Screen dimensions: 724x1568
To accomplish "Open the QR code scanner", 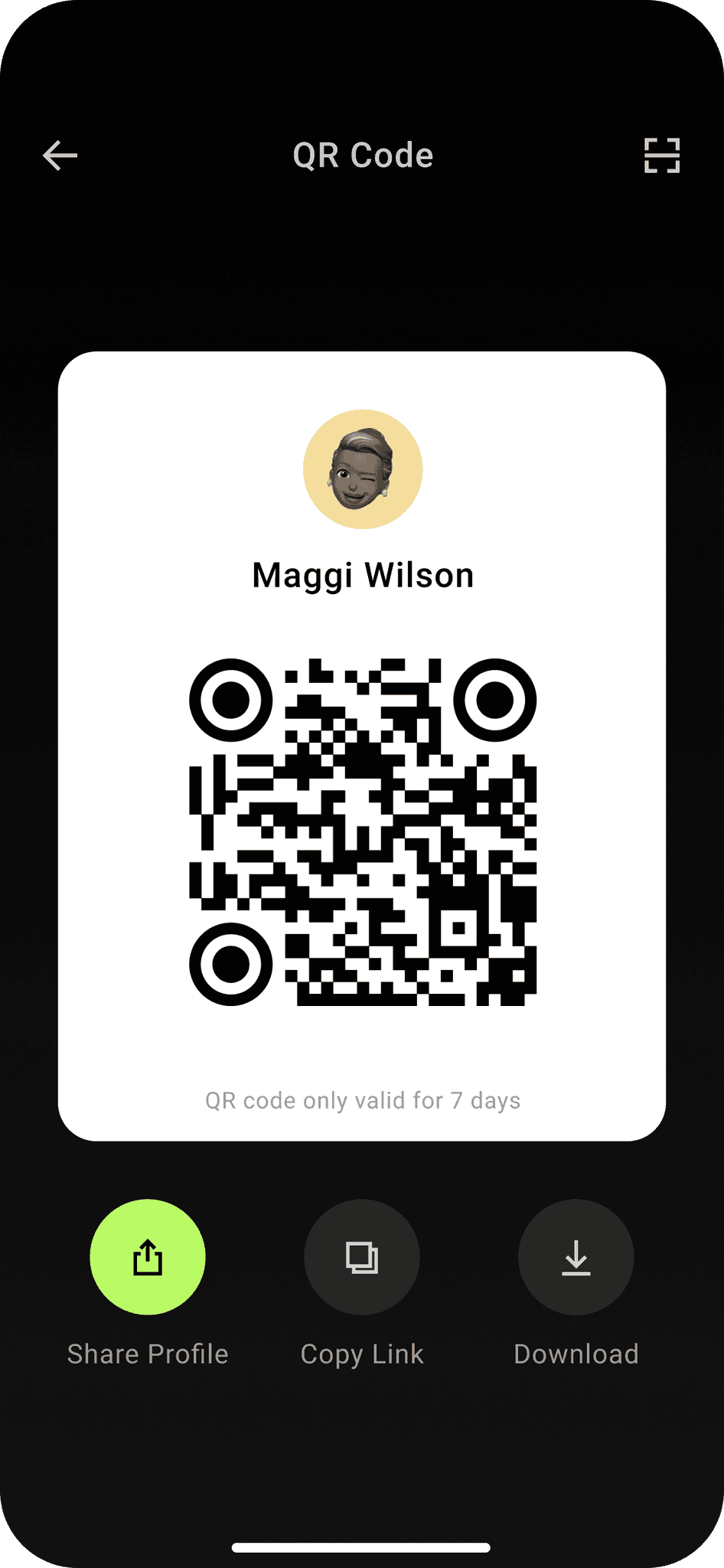I will (x=661, y=156).
